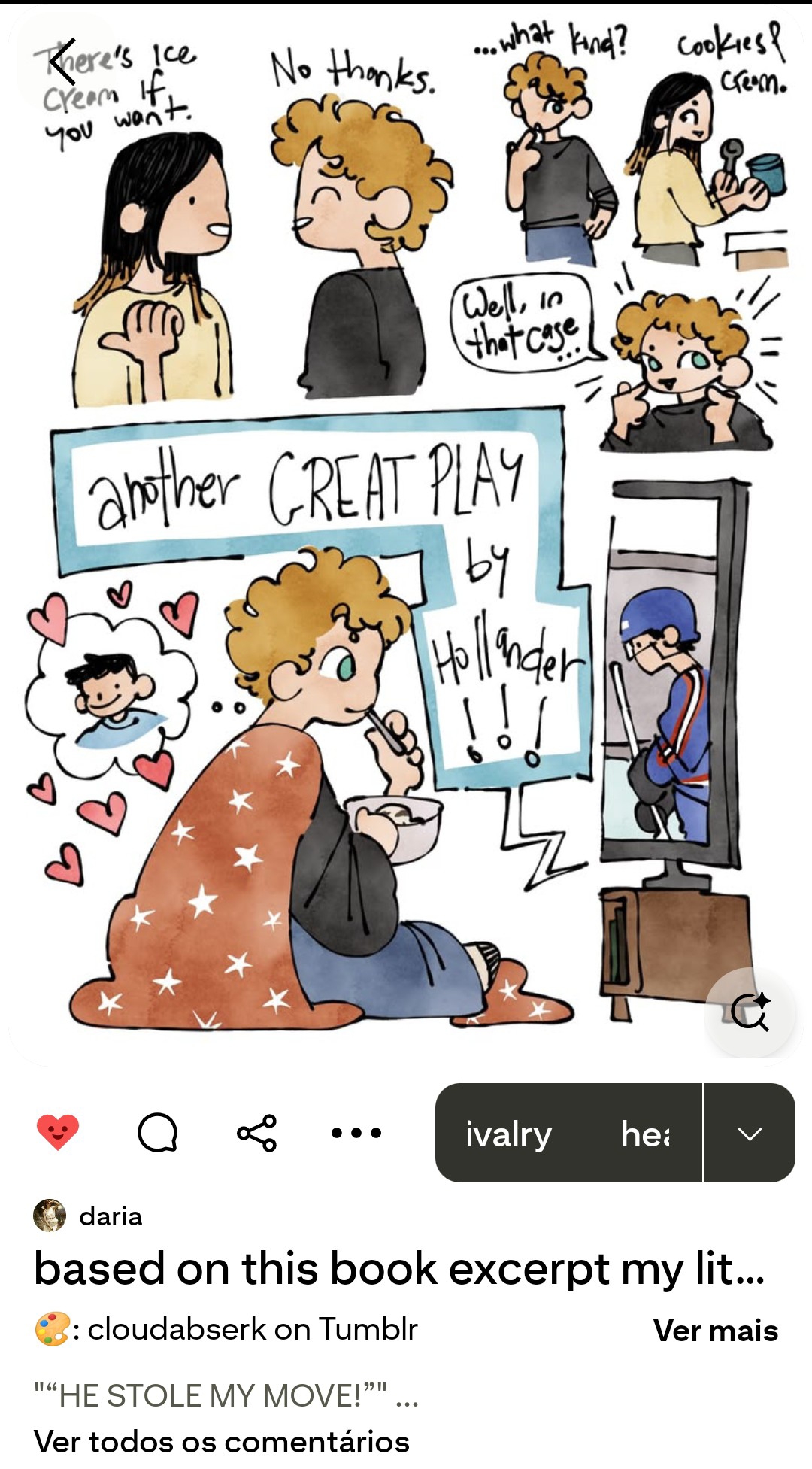
Task: Save pin to the suggested board
Action: (x=568, y=1133)
